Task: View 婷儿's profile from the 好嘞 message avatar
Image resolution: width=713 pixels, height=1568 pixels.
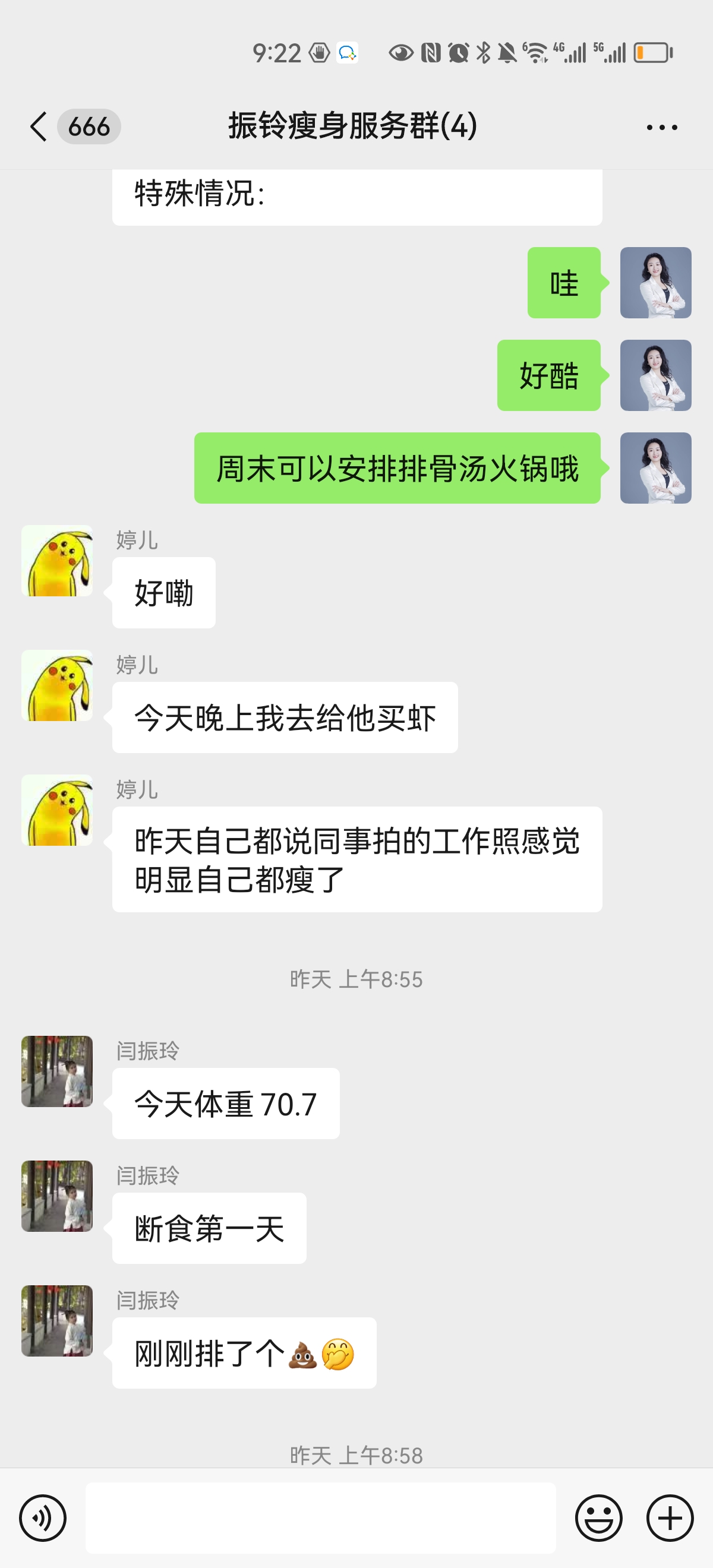Action: tap(57, 561)
